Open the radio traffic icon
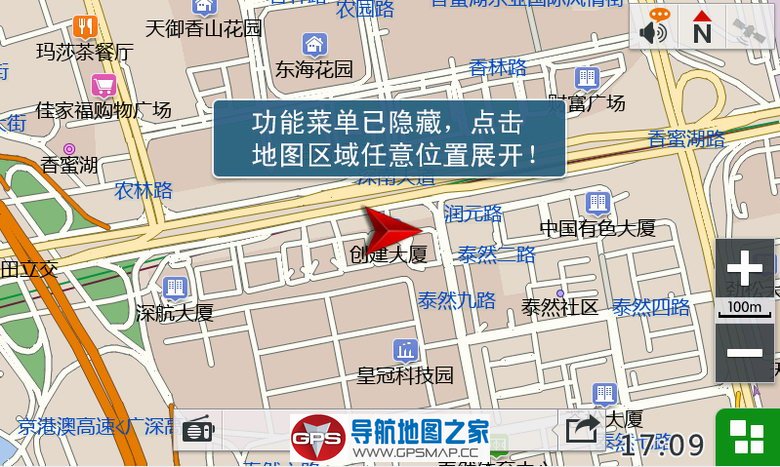Image resolution: width=780 pixels, height=467 pixels. [x=198, y=430]
